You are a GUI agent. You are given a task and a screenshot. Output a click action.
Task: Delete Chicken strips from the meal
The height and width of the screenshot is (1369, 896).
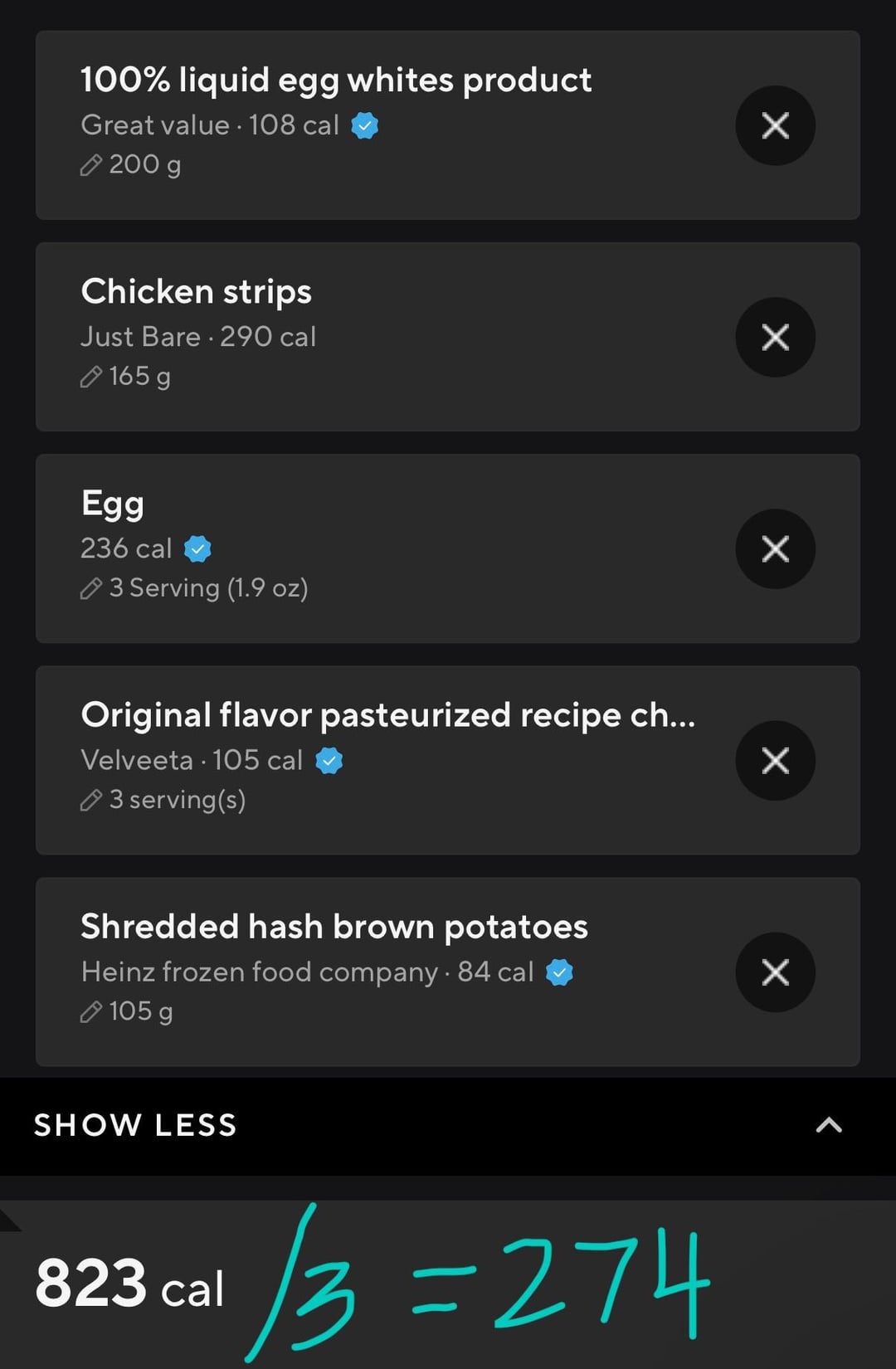point(775,337)
